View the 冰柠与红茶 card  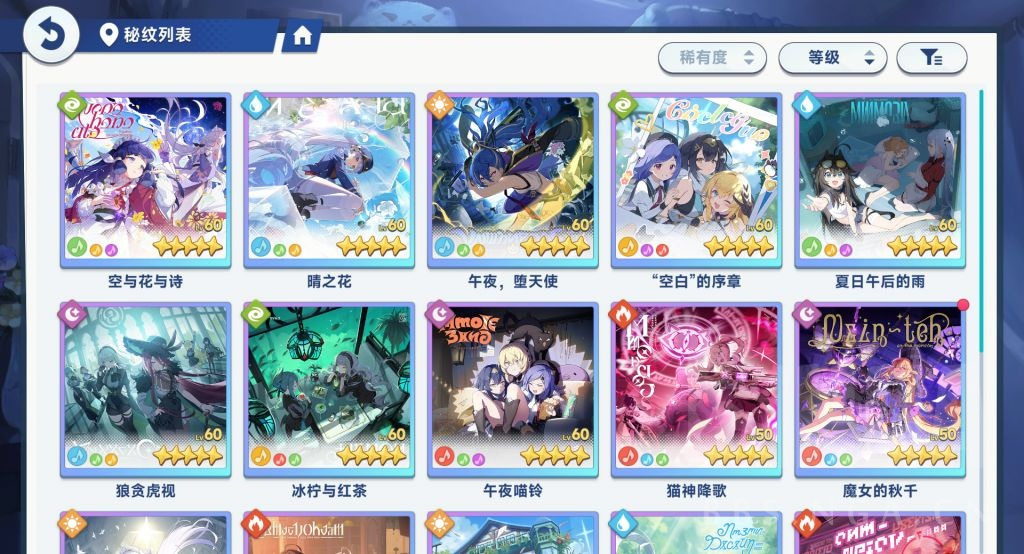click(x=329, y=387)
